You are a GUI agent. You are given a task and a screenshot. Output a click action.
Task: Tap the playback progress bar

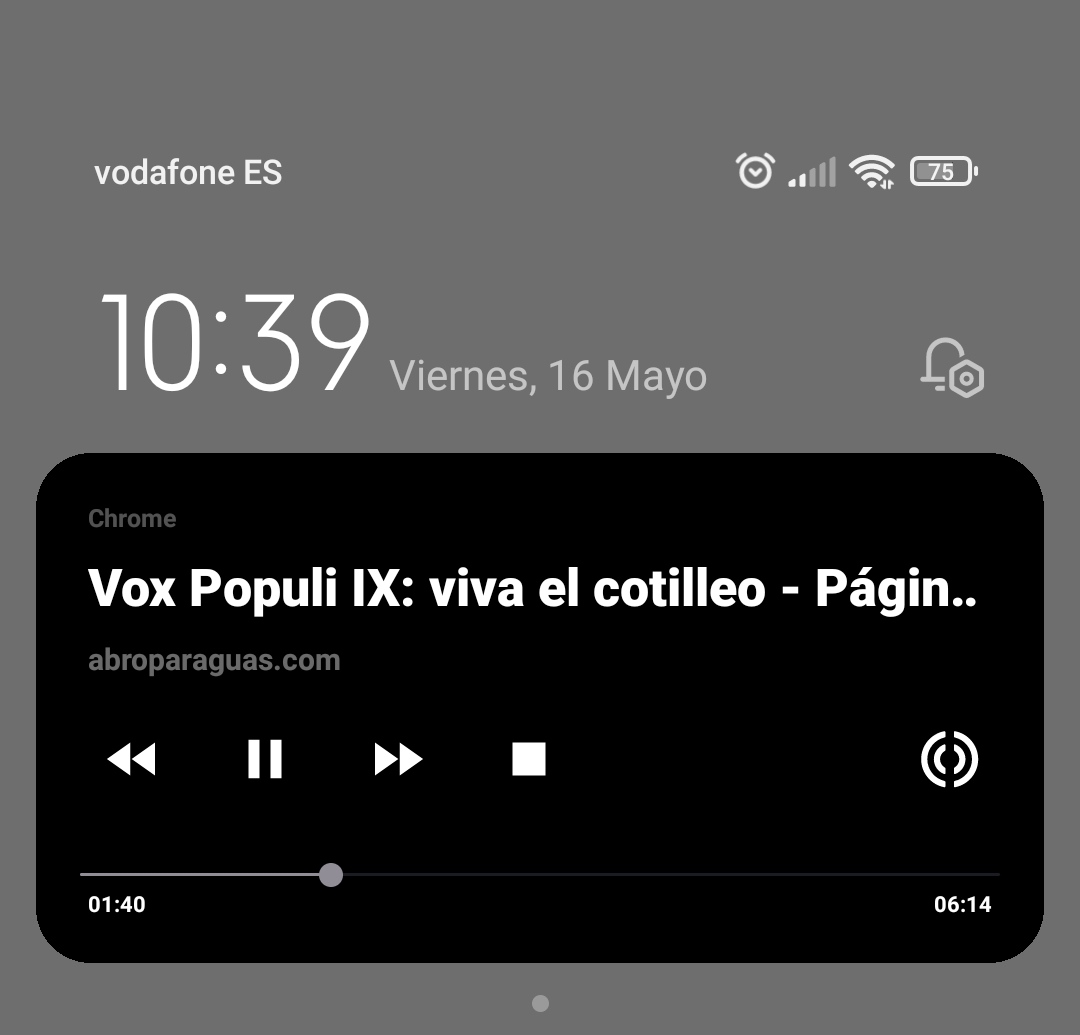coord(539,875)
